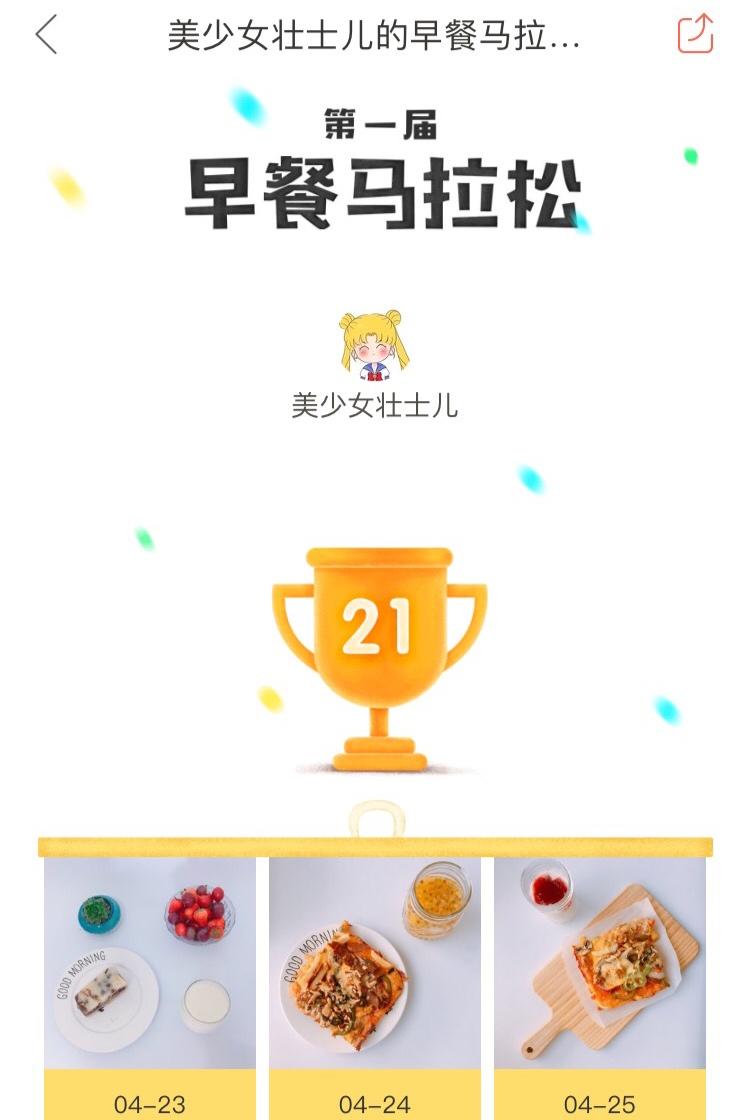Open the profile avatar of 美少女壮士儿
The image size is (750, 1120).
(x=374, y=345)
